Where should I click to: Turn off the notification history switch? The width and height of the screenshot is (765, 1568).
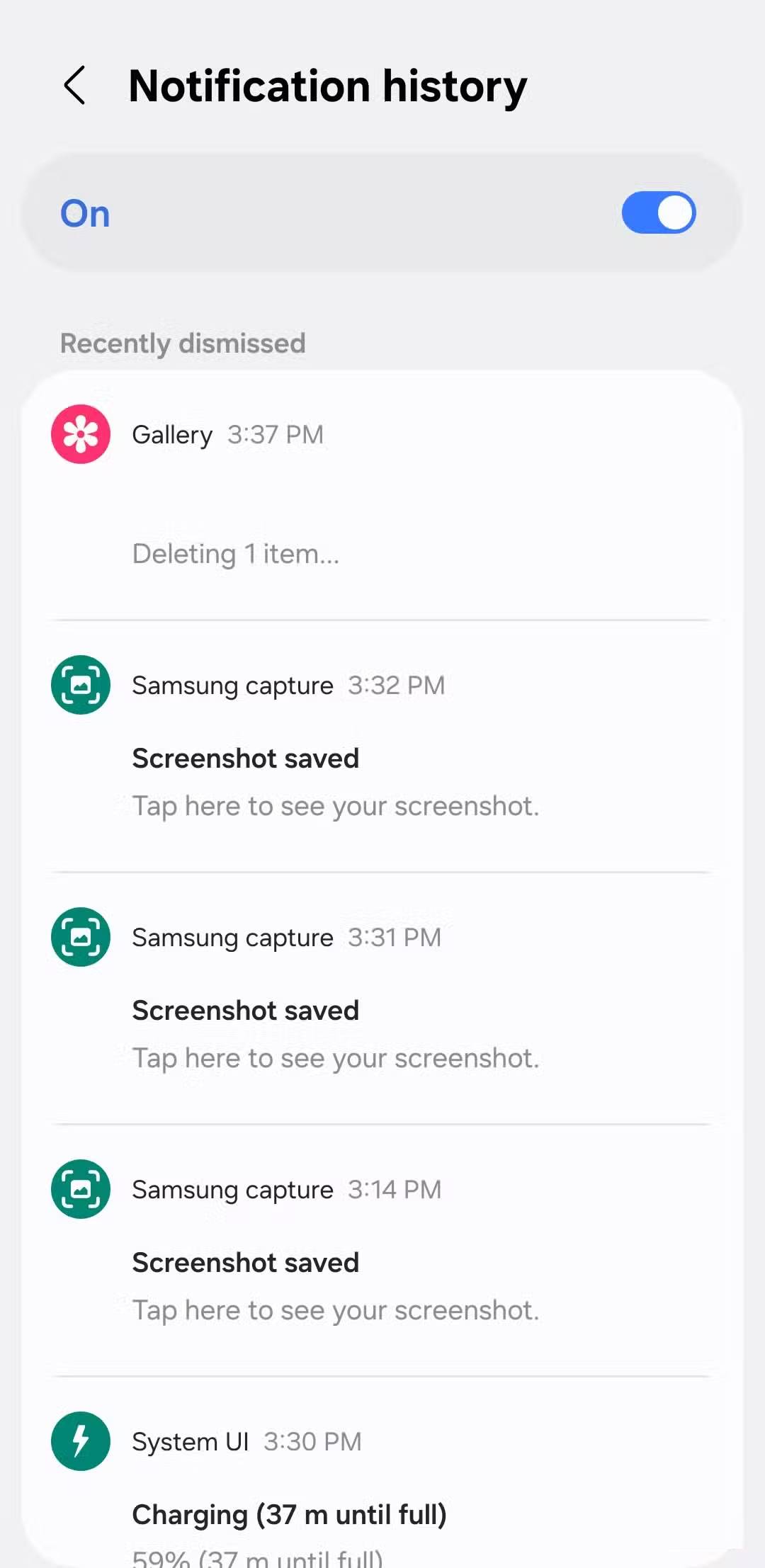(x=658, y=212)
